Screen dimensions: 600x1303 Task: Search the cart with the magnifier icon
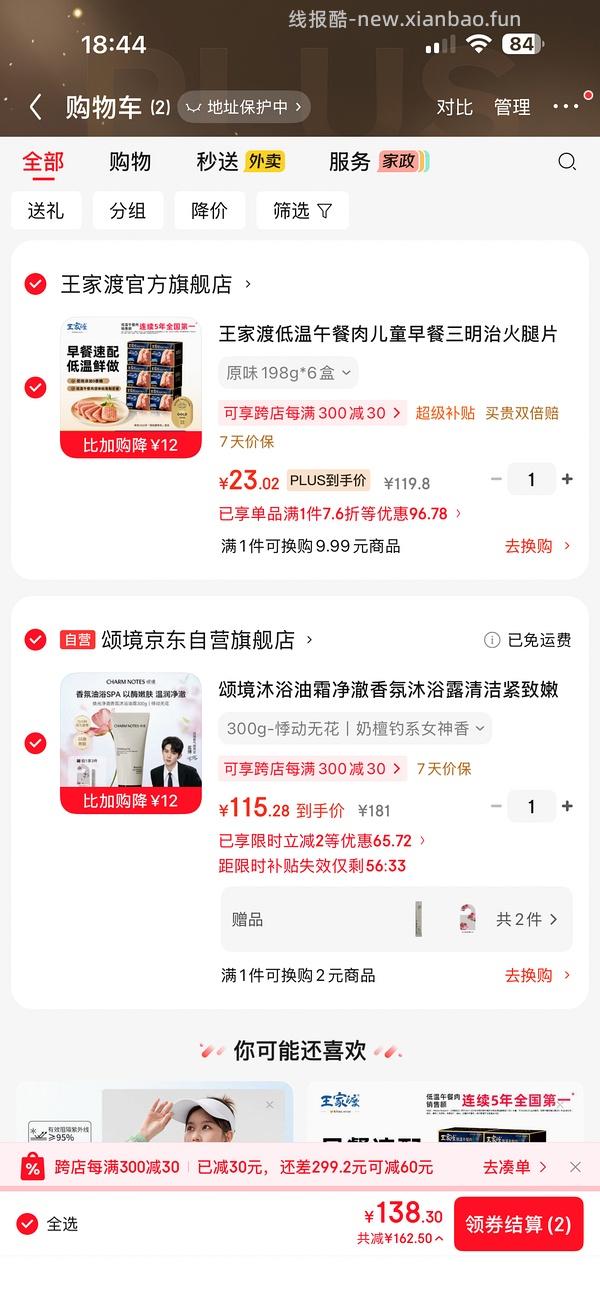567,162
